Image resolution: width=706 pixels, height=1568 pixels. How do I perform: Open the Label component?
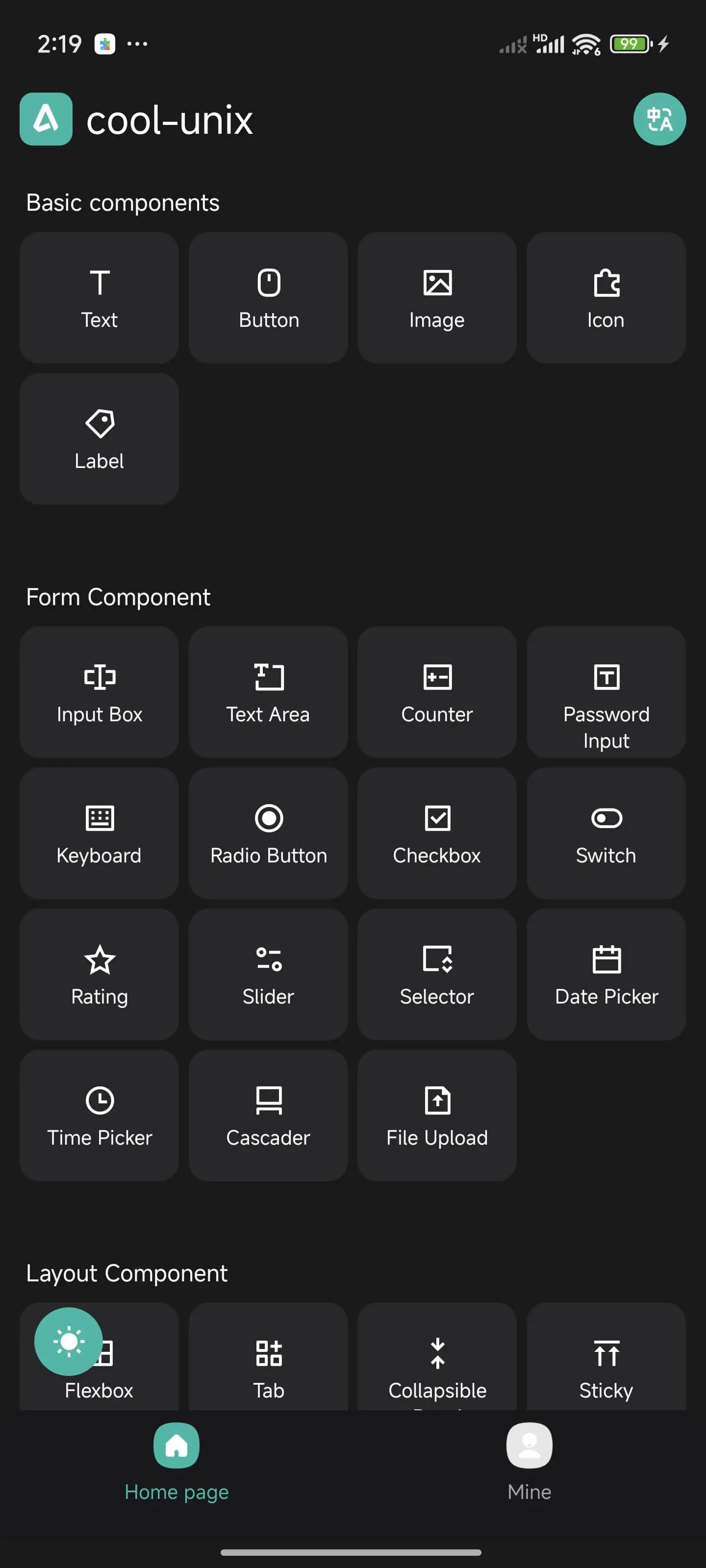point(100,439)
